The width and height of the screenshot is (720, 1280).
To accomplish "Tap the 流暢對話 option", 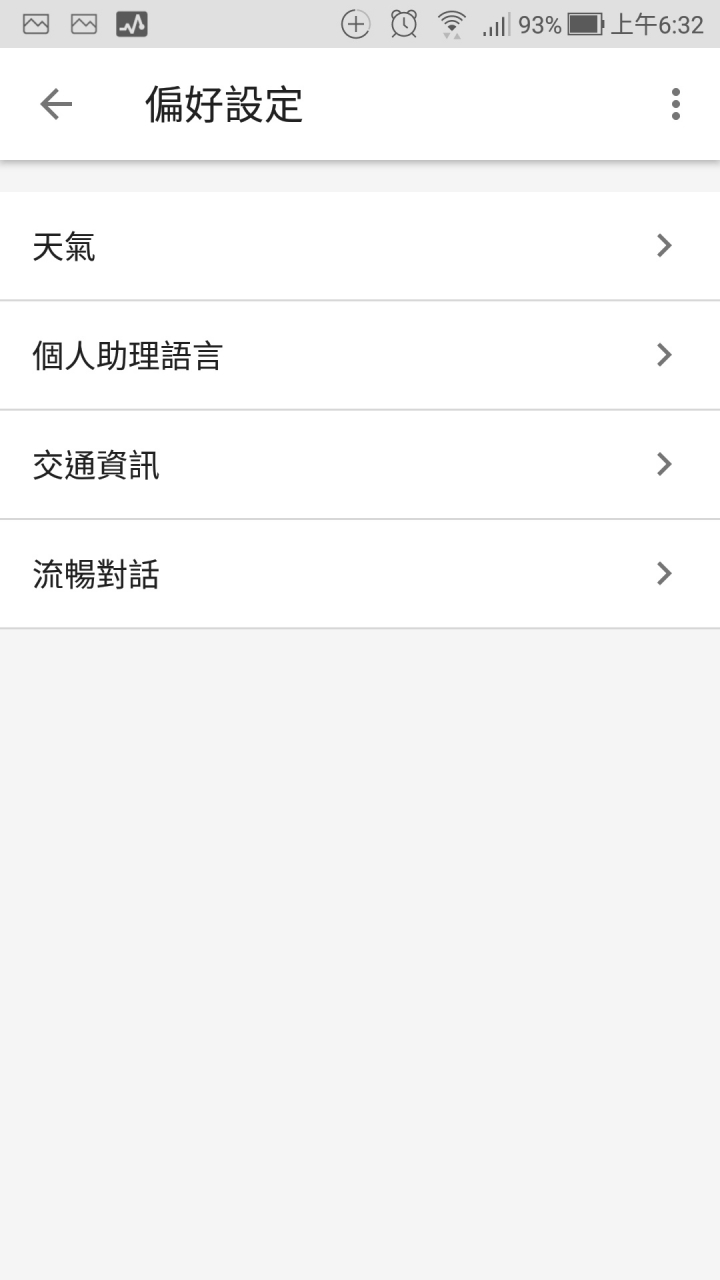I will [x=360, y=574].
